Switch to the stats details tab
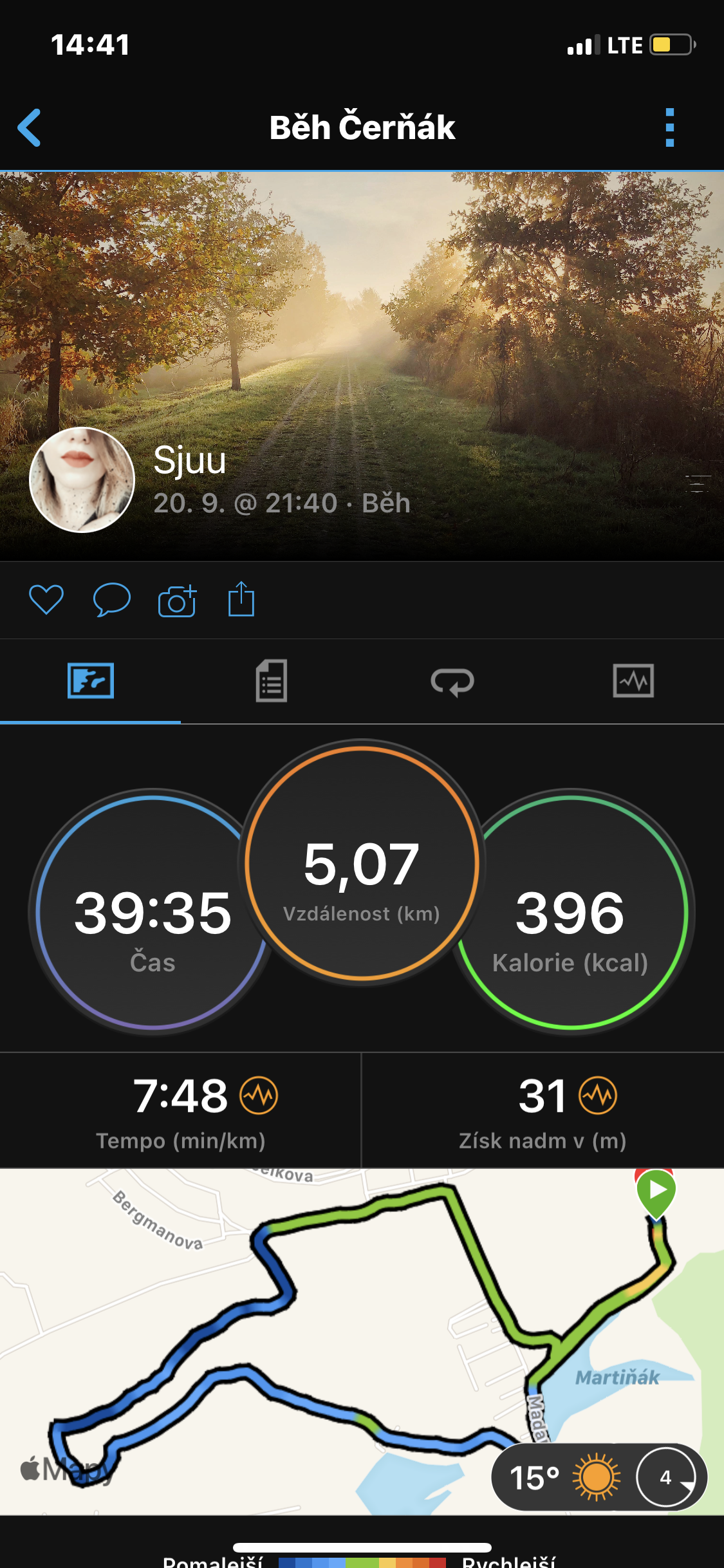 [x=272, y=681]
